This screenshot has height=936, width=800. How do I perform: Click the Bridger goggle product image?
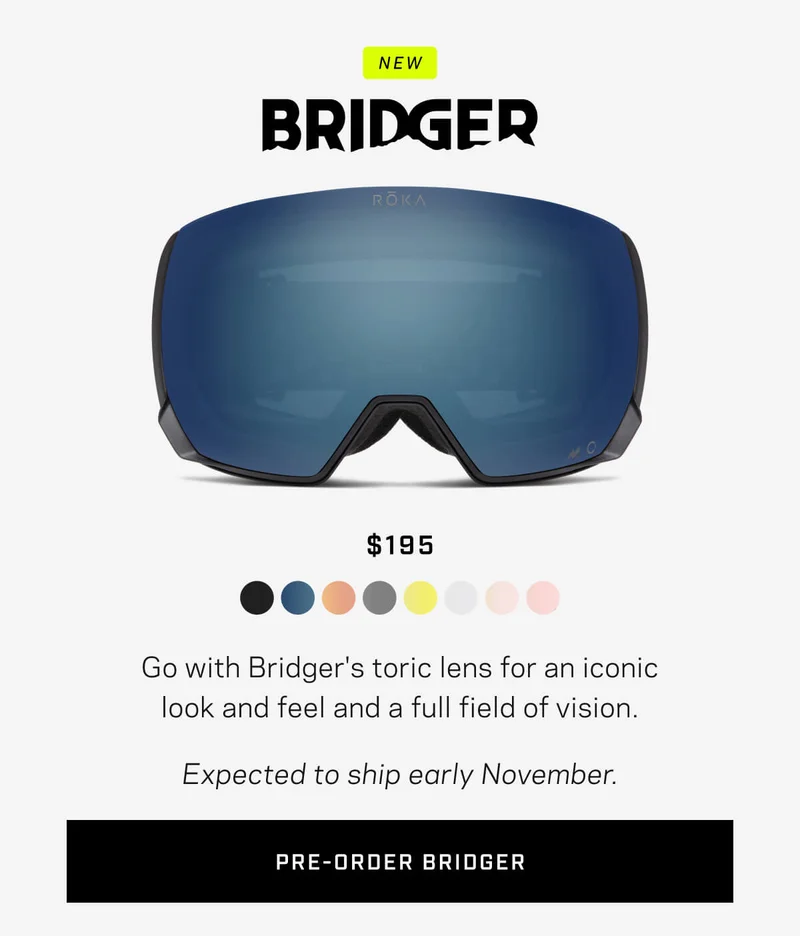400,330
